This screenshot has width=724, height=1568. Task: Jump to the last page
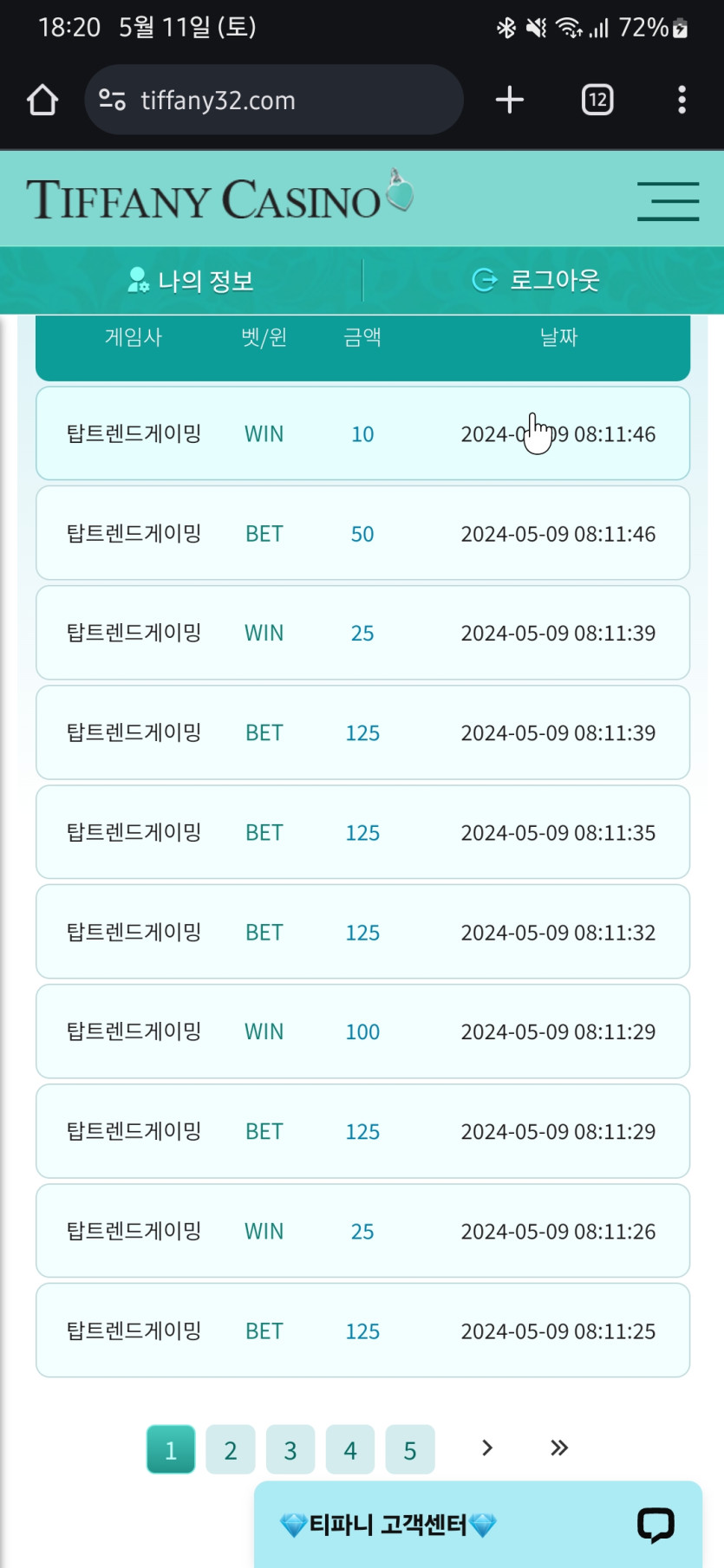point(559,1448)
